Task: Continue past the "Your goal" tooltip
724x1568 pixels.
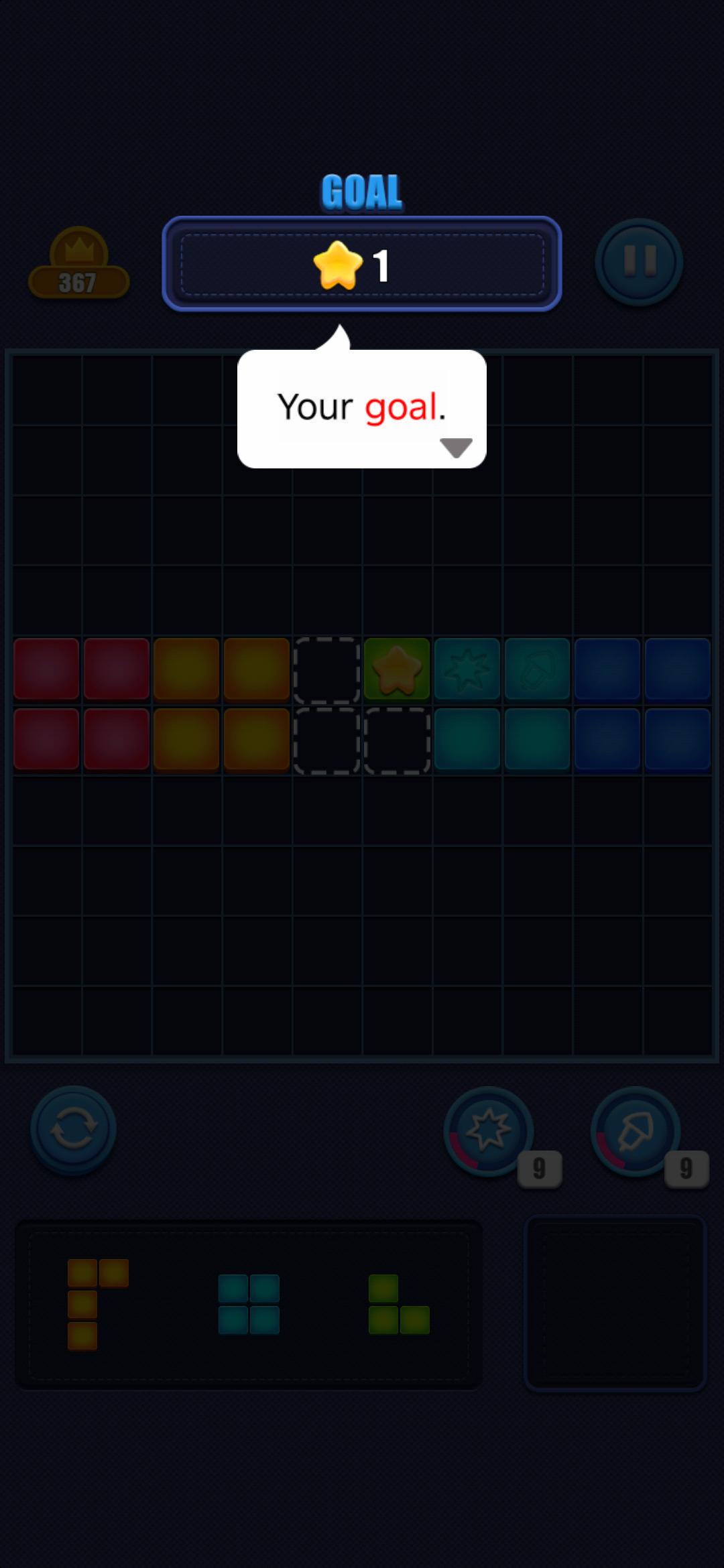Action: [x=456, y=447]
